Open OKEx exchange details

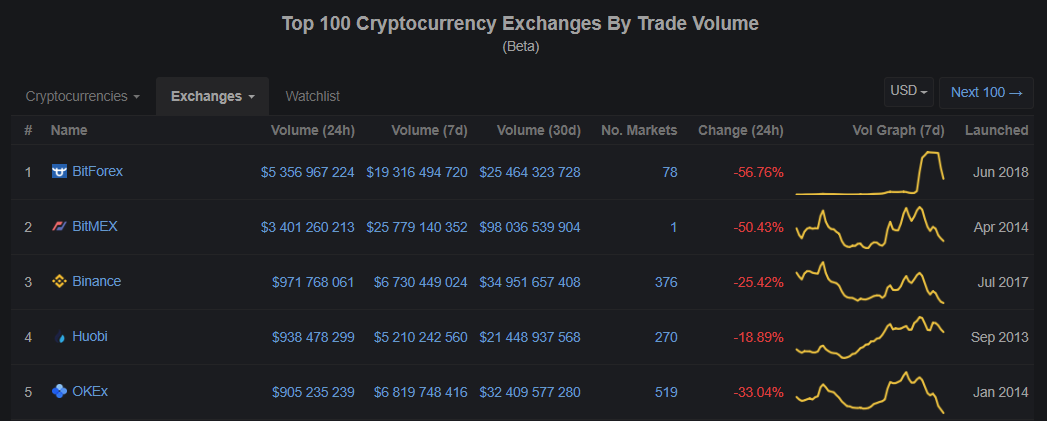(90, 391)
